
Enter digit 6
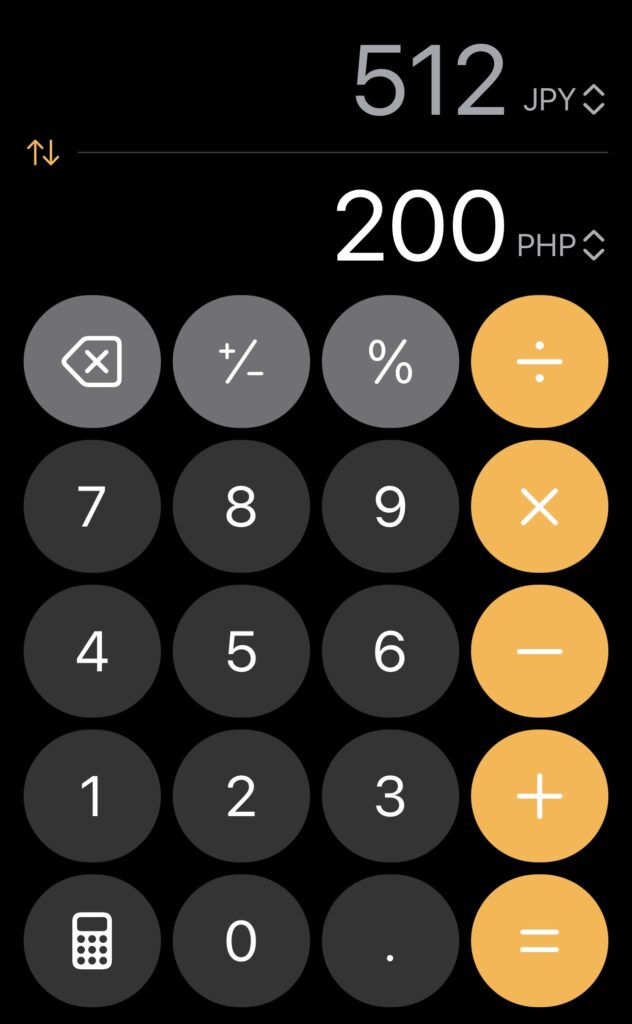[390, 651]
